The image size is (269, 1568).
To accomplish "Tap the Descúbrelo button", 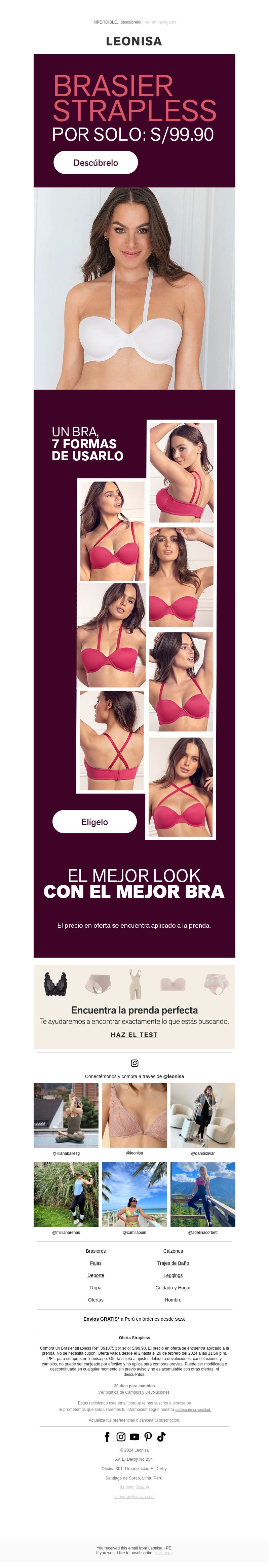I will coord(95,163).
